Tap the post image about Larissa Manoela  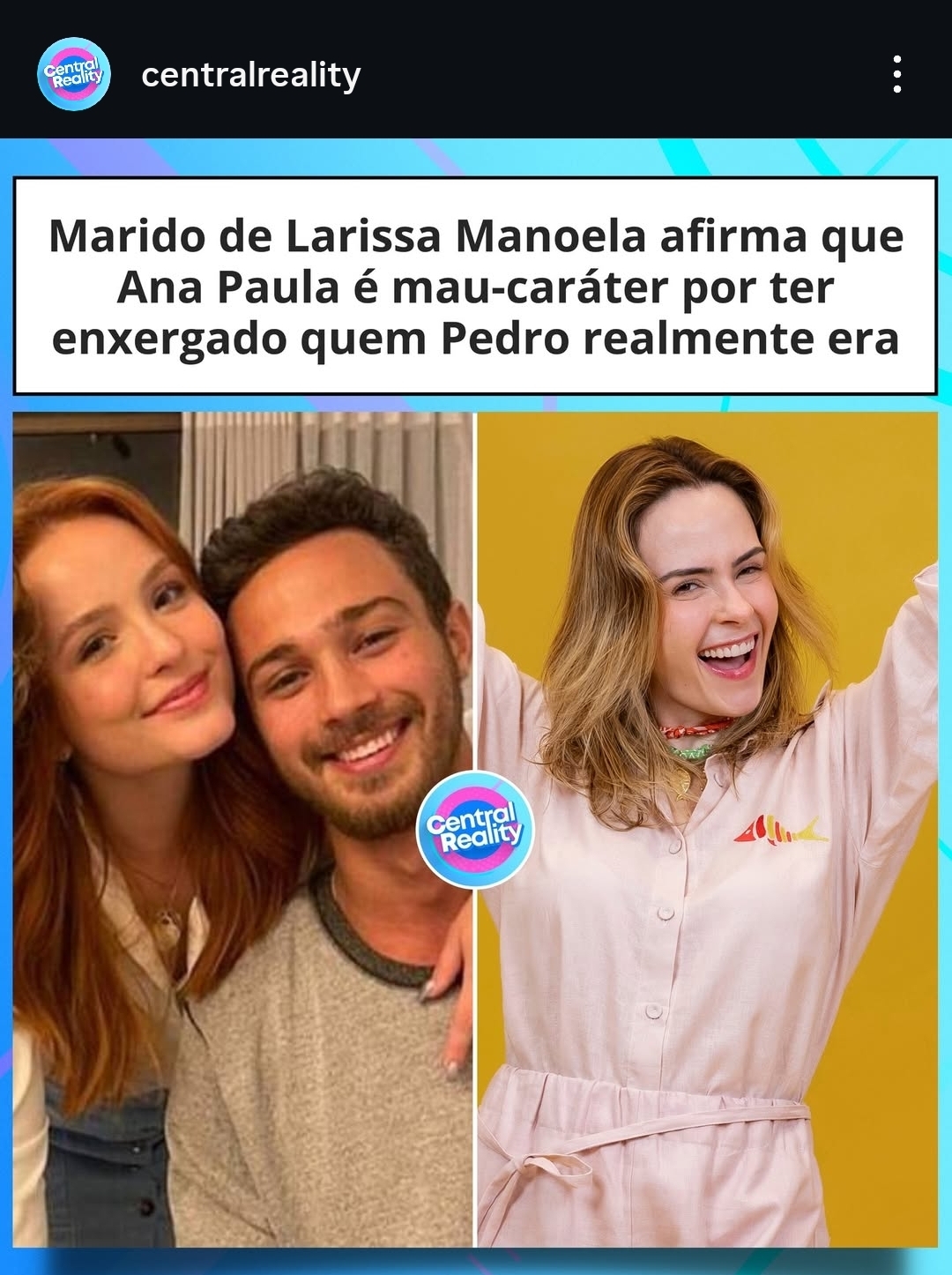[476, 705]
